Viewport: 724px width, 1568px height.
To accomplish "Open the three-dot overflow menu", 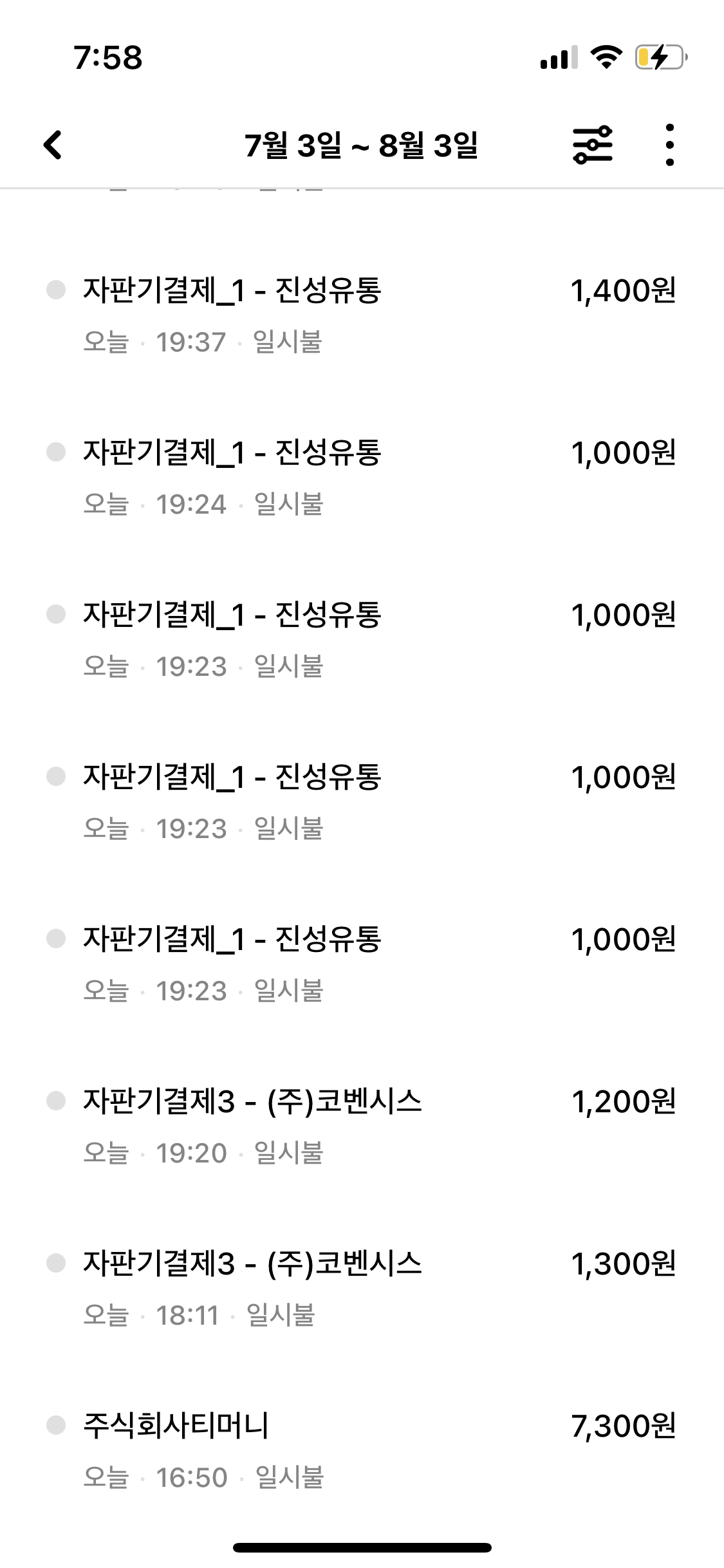I will pos(669,145).
